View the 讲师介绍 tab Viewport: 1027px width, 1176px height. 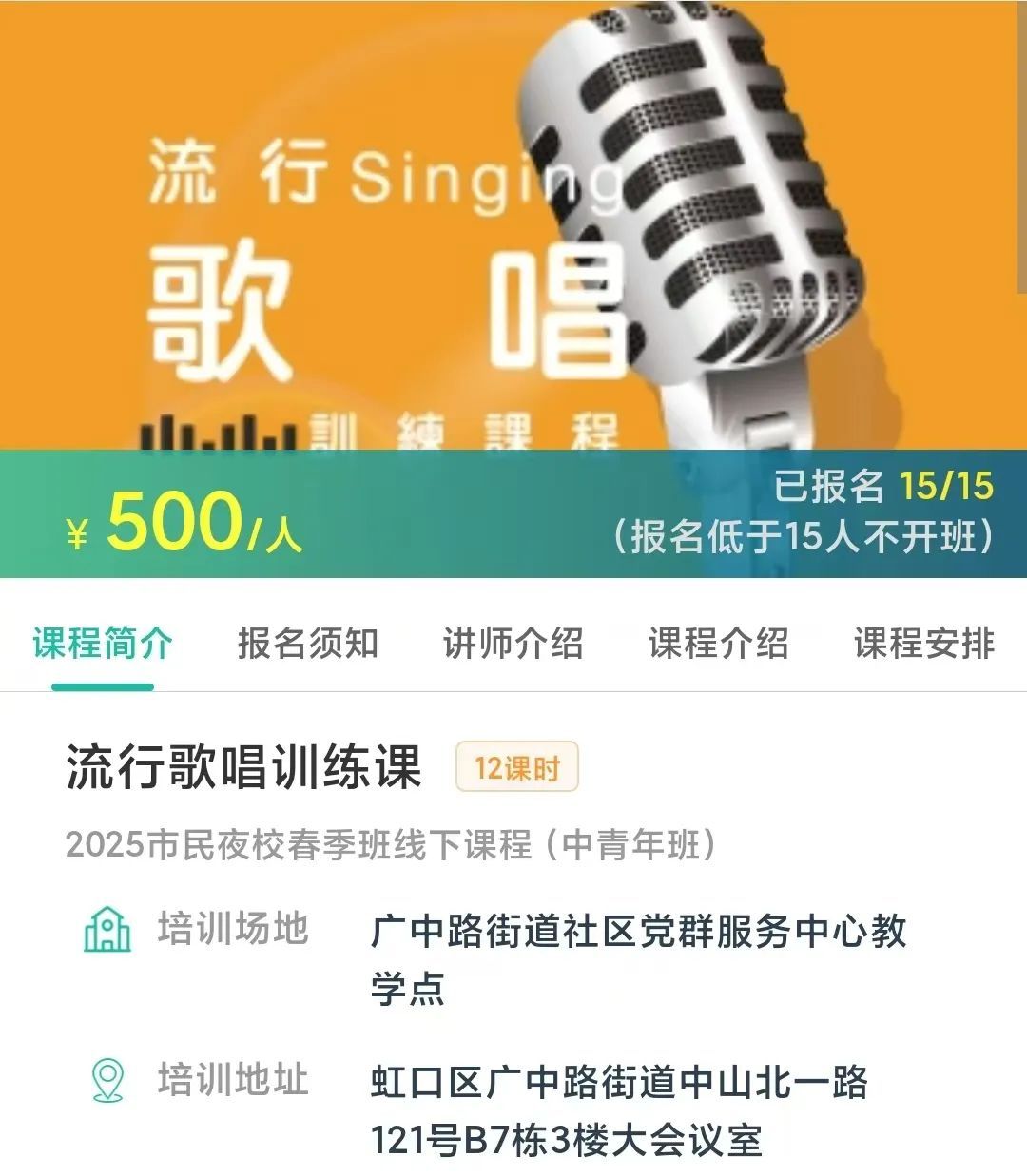click(513, 644)
